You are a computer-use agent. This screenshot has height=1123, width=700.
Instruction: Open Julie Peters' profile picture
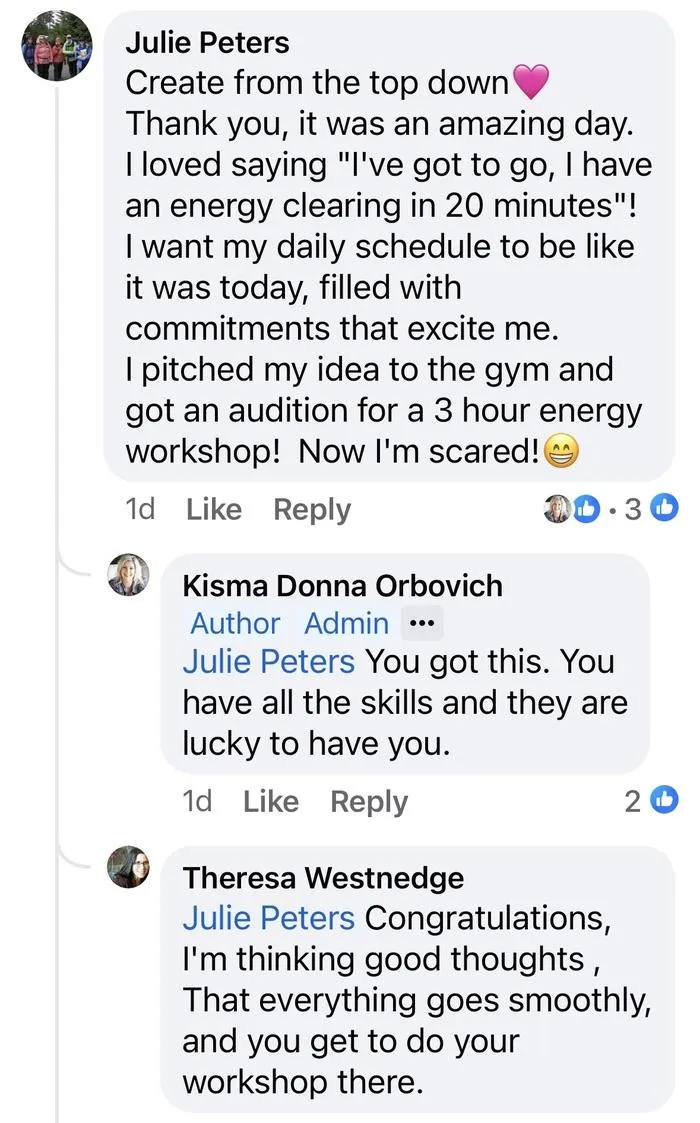click(x=58, y=49)
